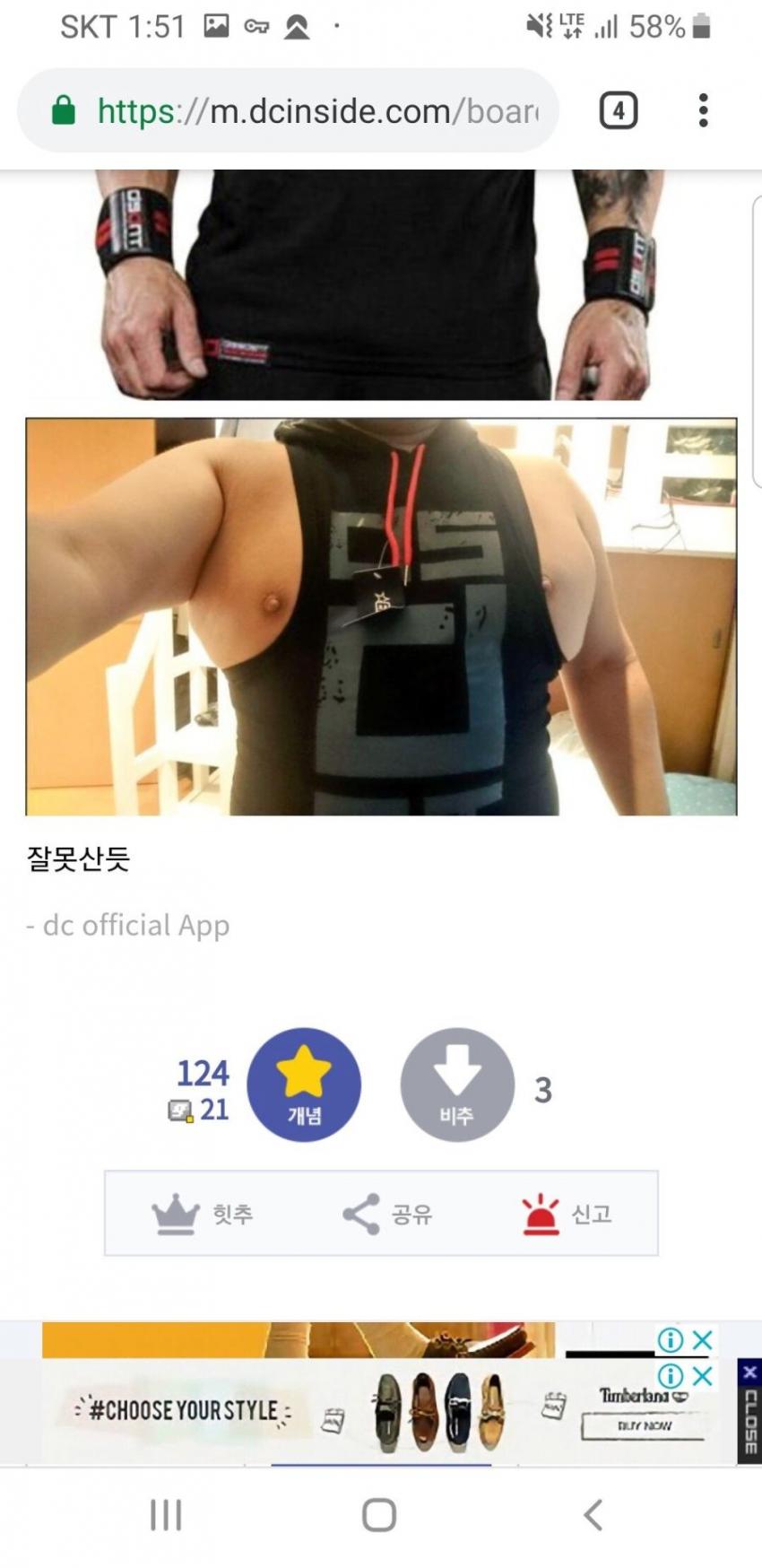Viewport: 762px width, 1568px height.
Task: Open the sleeveless hoodie selfie image
Action: (x=381, y=617)
